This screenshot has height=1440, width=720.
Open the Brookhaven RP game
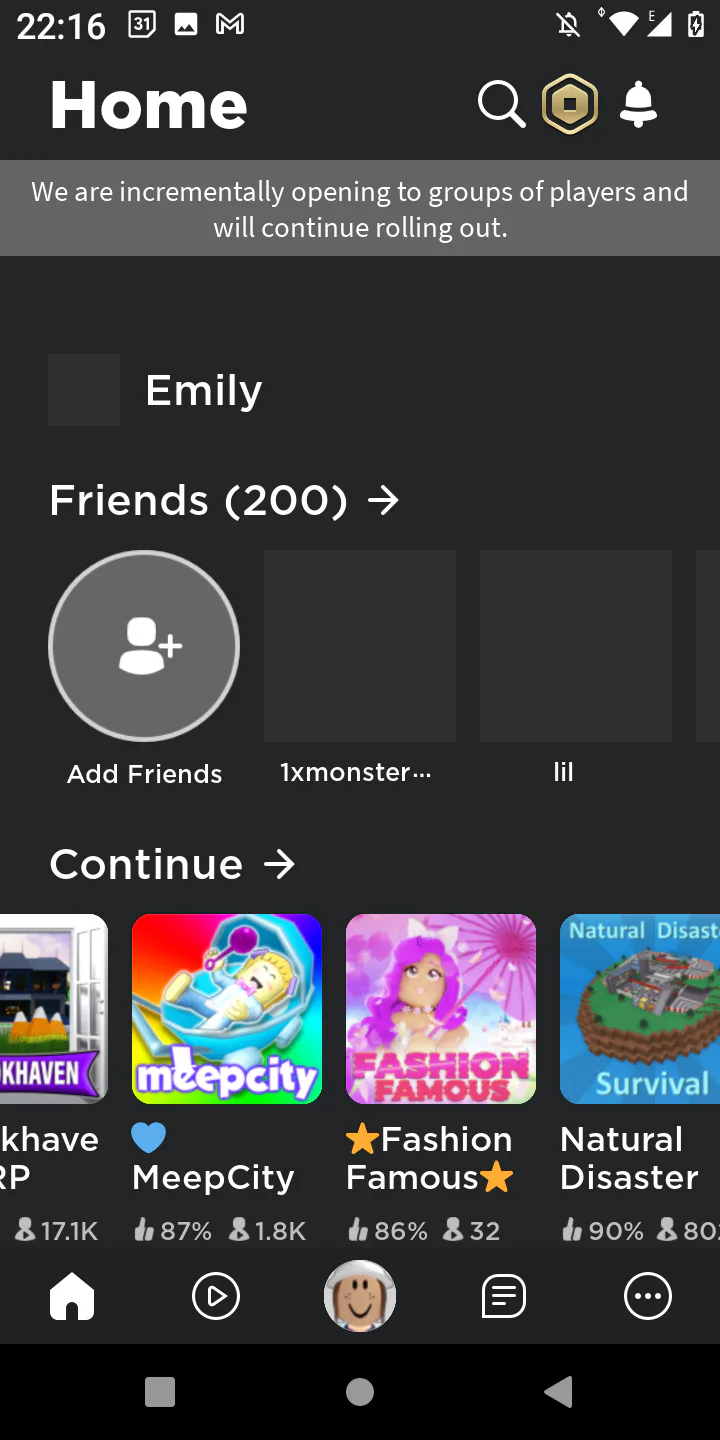coord(52,1008)
